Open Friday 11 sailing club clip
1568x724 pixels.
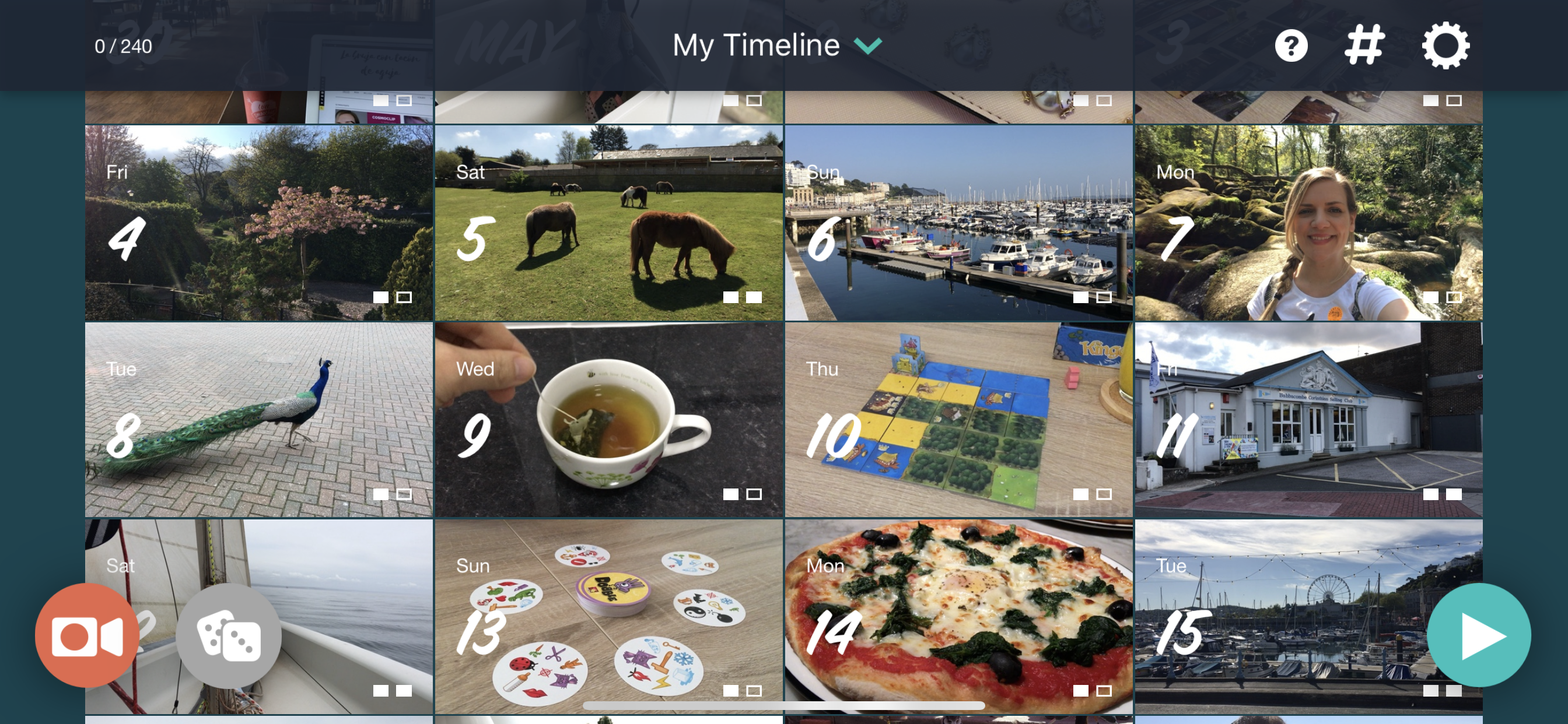tap(1308, 420)
